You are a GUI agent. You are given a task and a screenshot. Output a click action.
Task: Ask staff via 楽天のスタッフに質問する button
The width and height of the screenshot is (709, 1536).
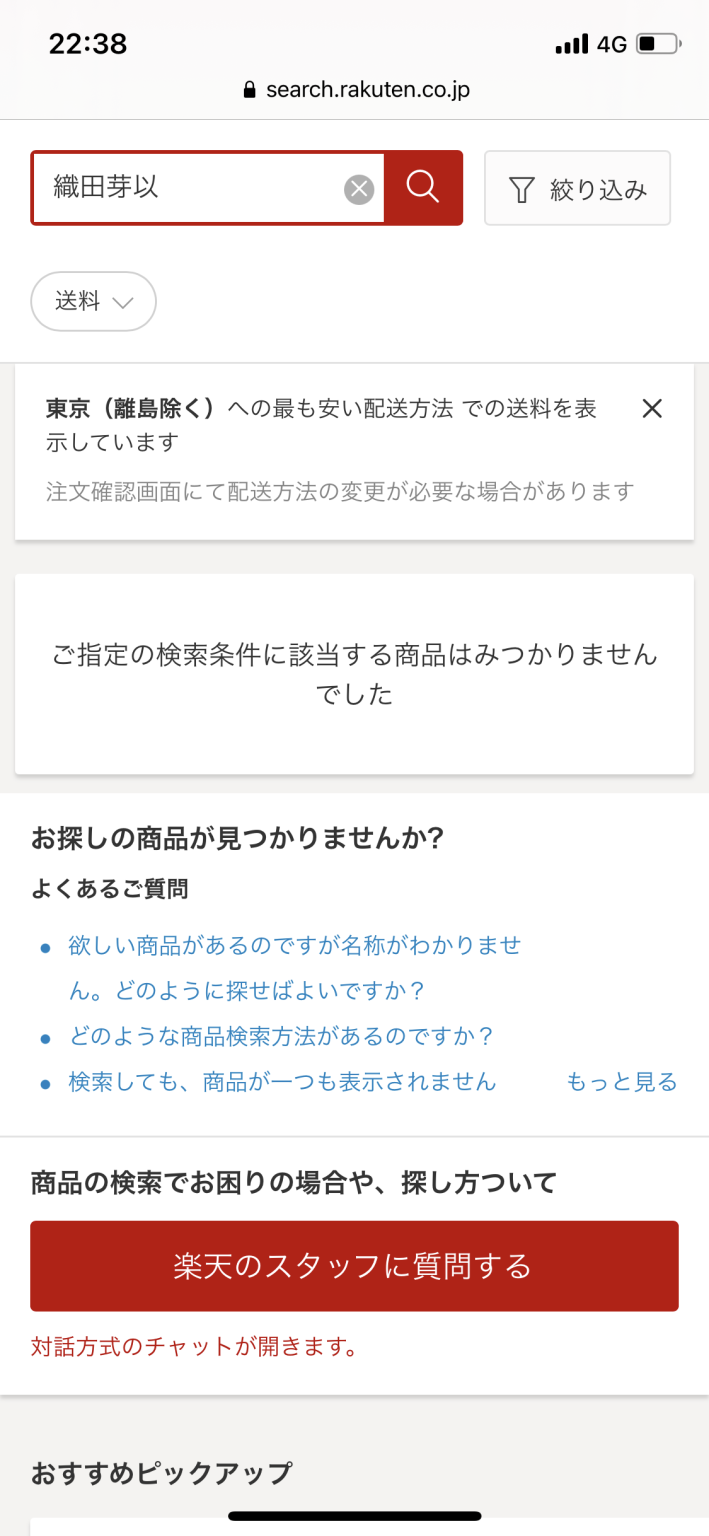click(354, 1266)
